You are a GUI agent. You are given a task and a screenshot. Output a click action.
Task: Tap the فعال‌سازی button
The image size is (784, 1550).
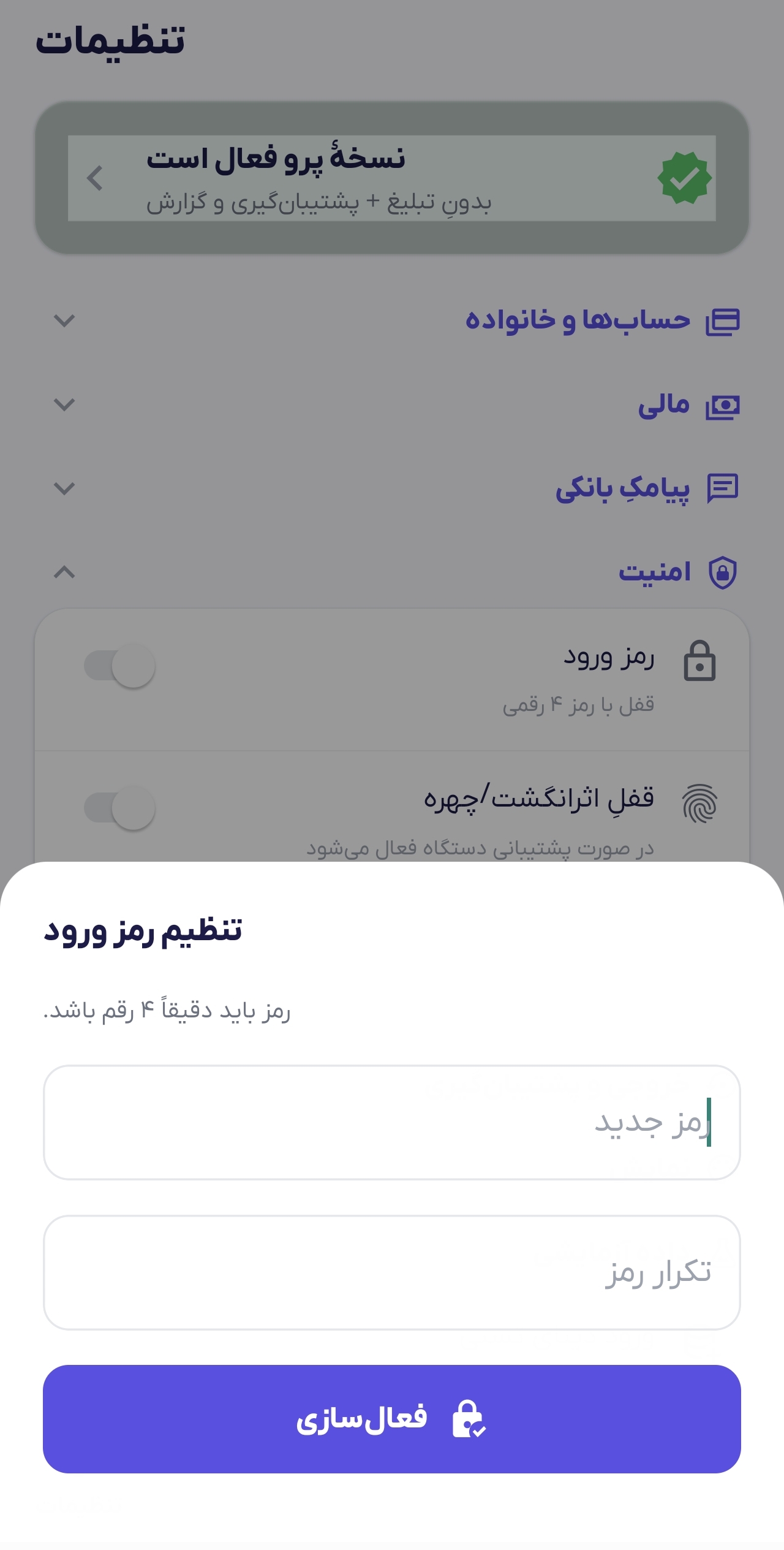click(392, 1419)
